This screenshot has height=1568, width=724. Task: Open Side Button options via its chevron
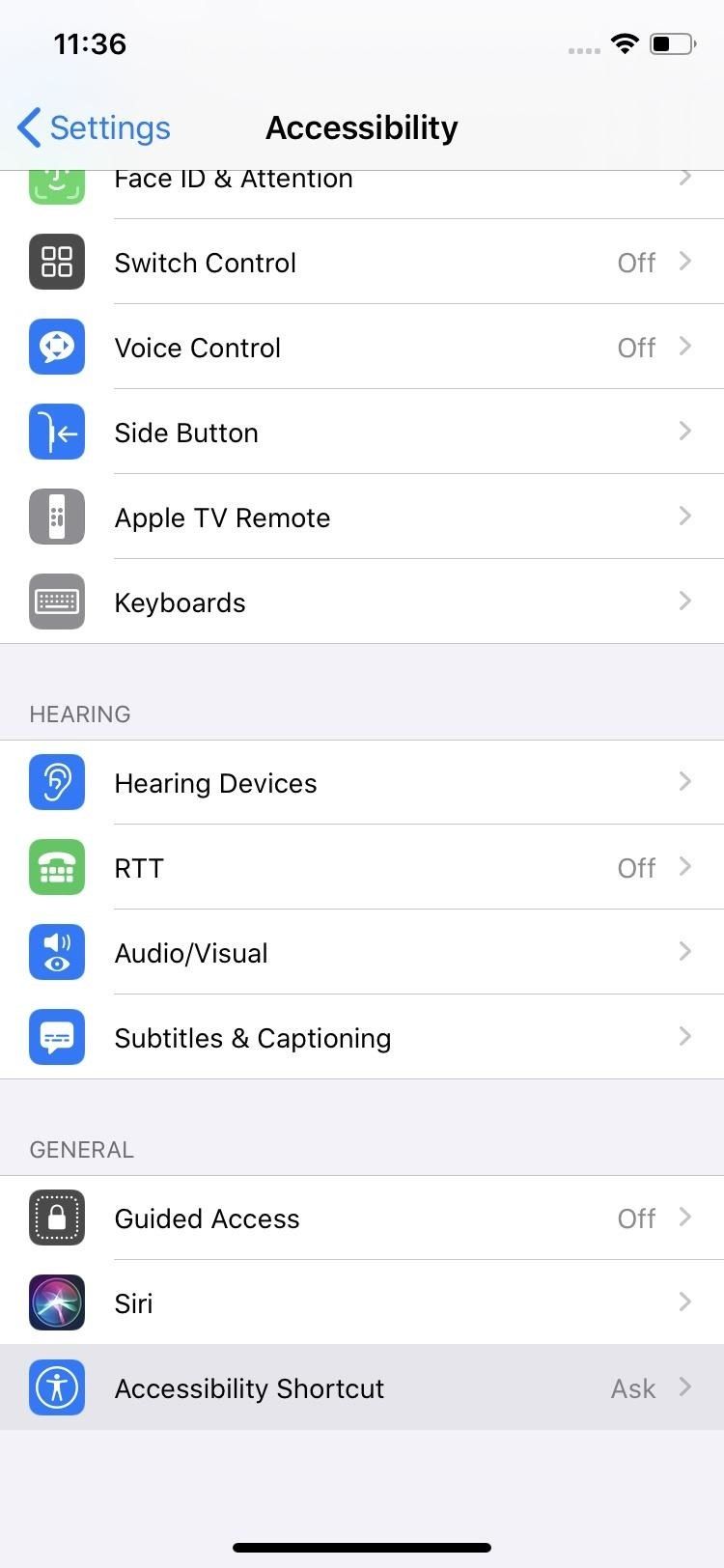coord(685,432)
